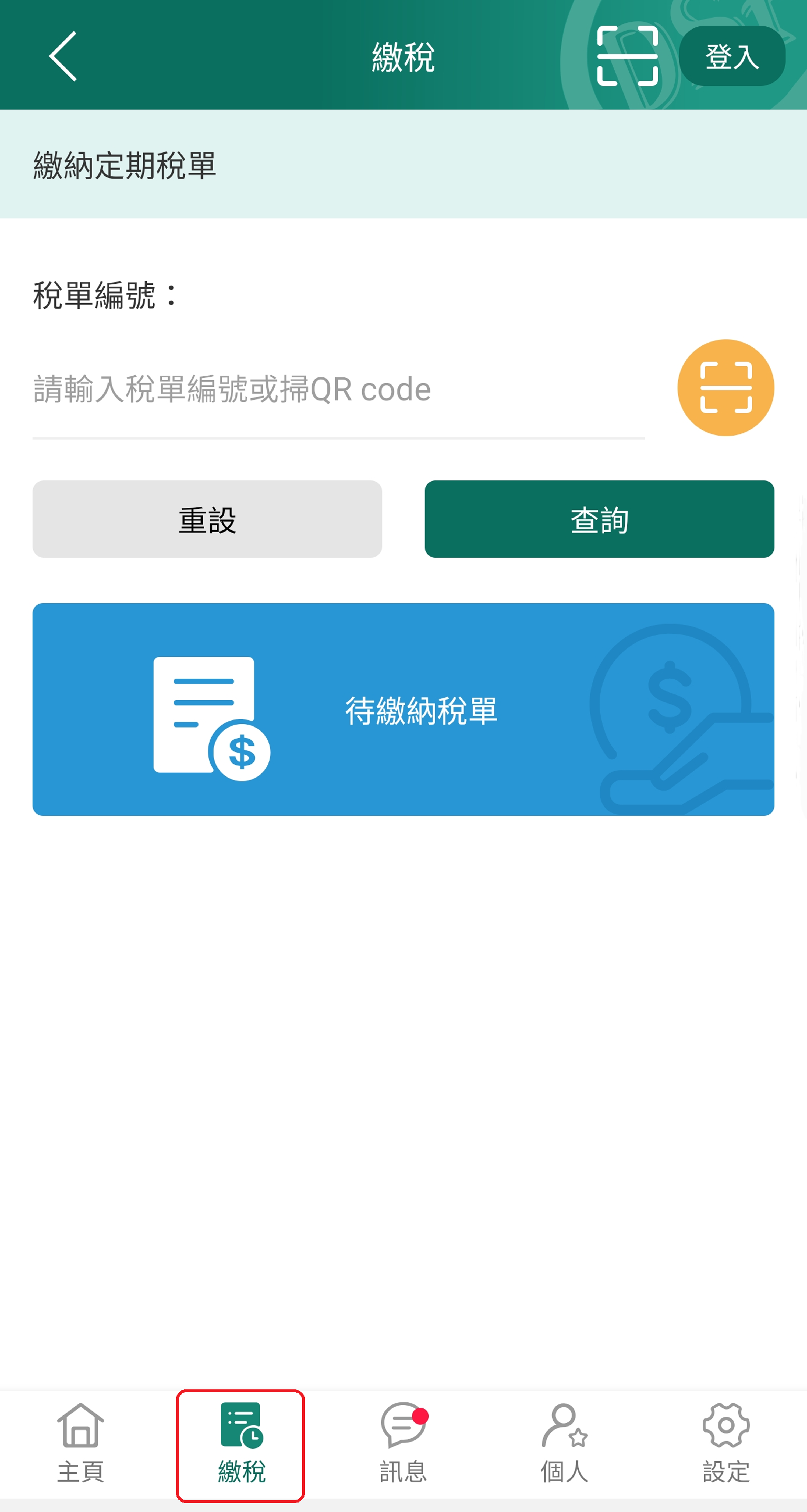Open the QR scanner in the header
The height and width of the screenshot is (1512, 807).
click(627, 56)
